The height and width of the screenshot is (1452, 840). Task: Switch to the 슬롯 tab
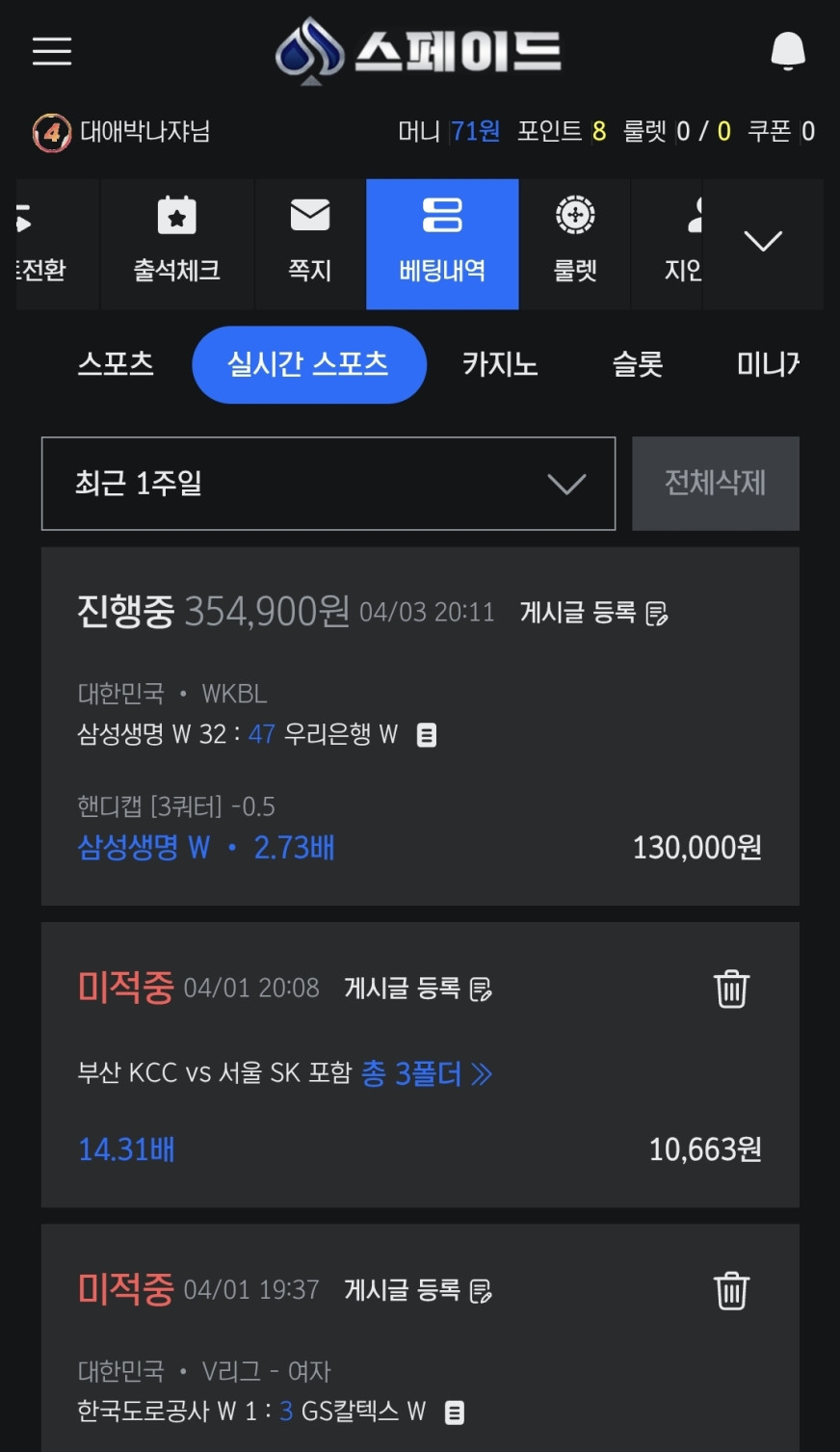click(x=638, y=364)
